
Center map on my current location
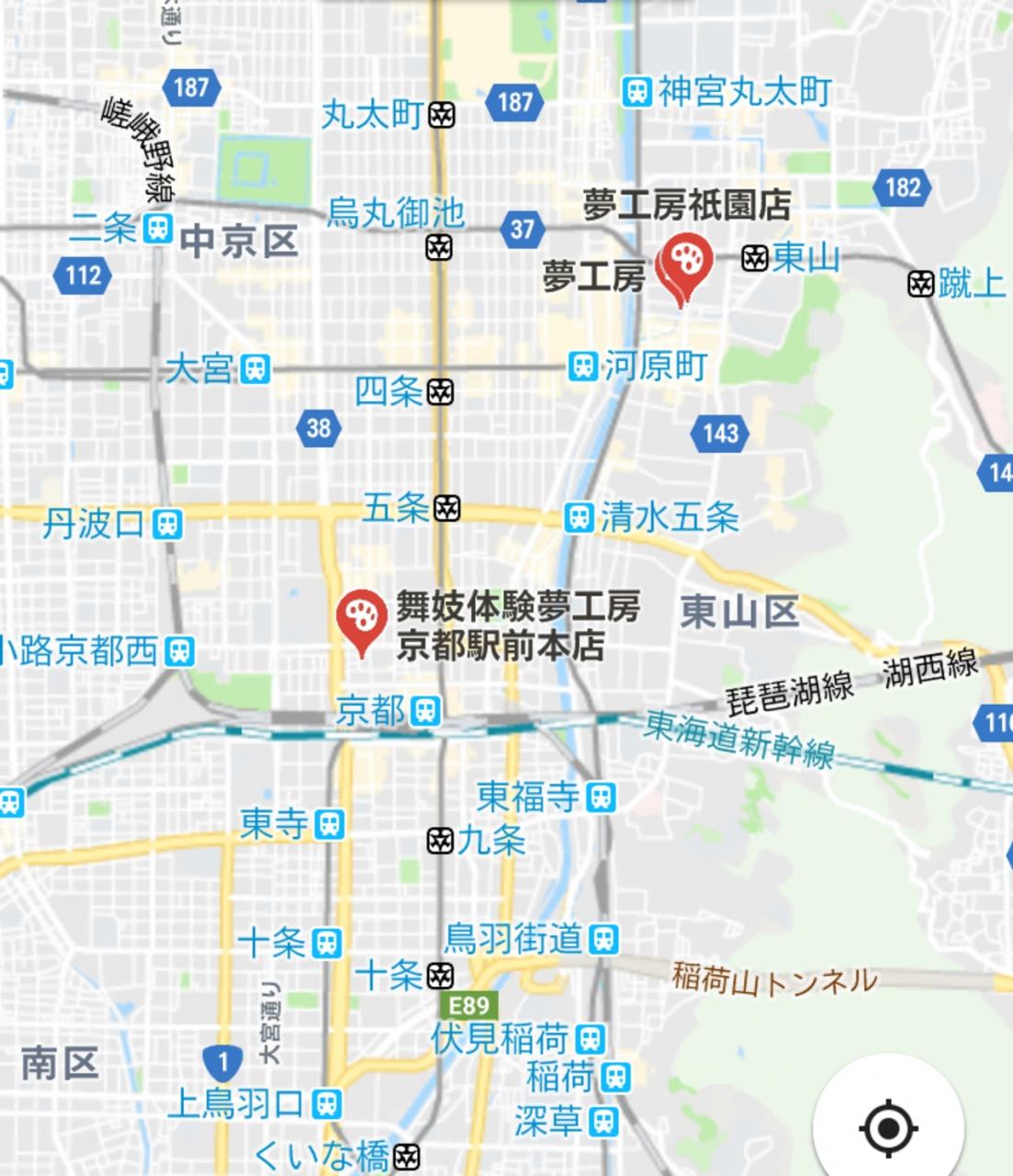click(x=887, y=1126)
